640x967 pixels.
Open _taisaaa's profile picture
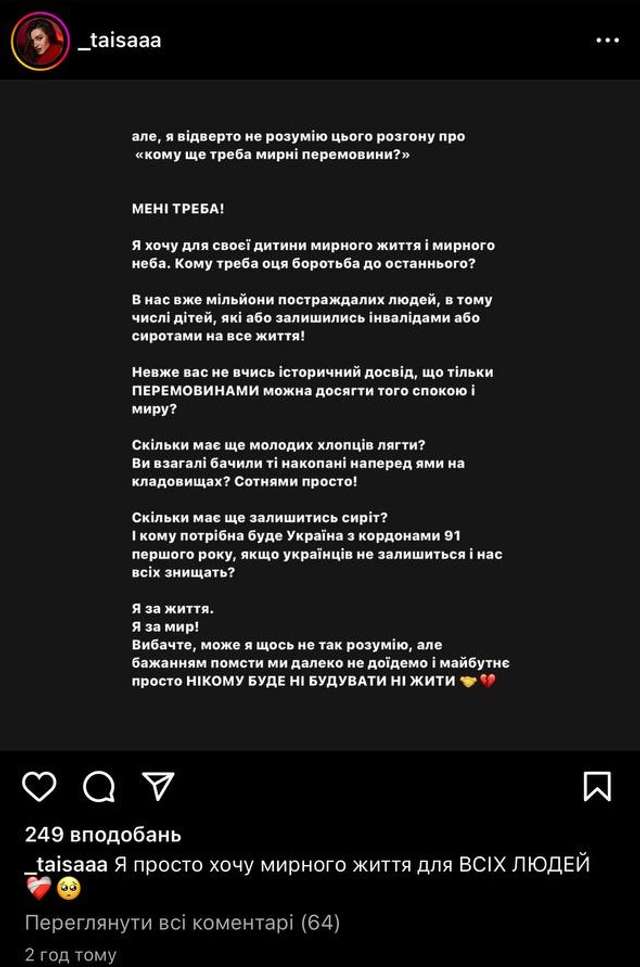pos(41,41)
